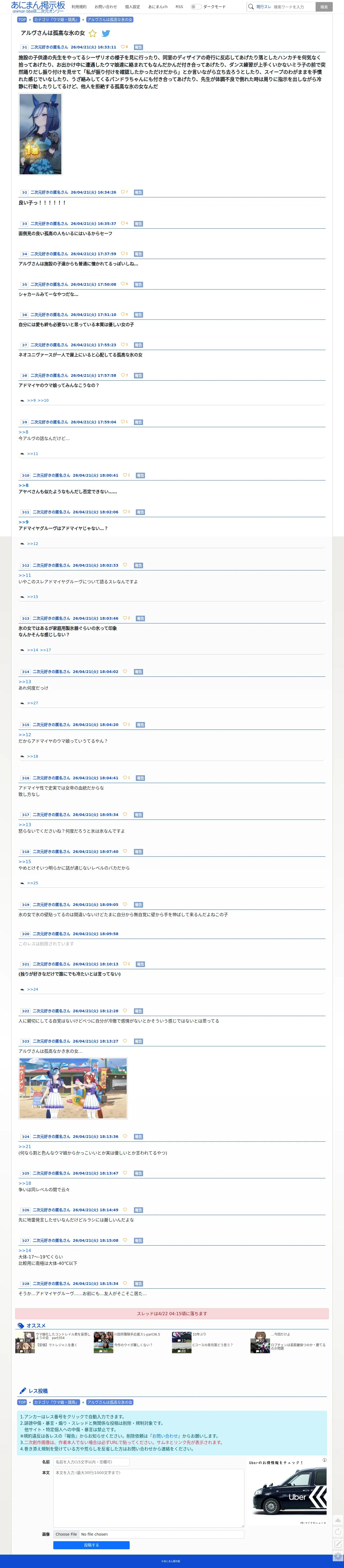Viewport: 344px width, 1568px height.
Task: Share the thread via the Twitter icon
Action: (106, 33)
